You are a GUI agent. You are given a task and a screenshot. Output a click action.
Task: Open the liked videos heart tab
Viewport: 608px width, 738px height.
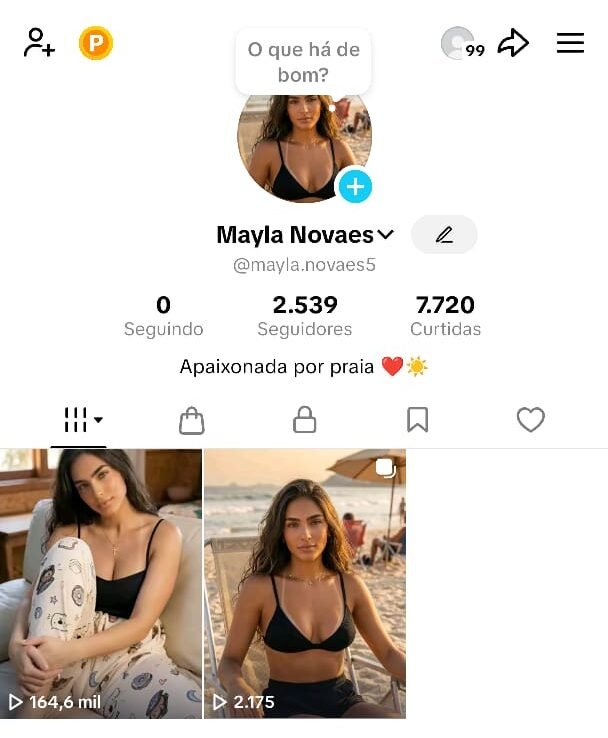click(x=531, y=421)
